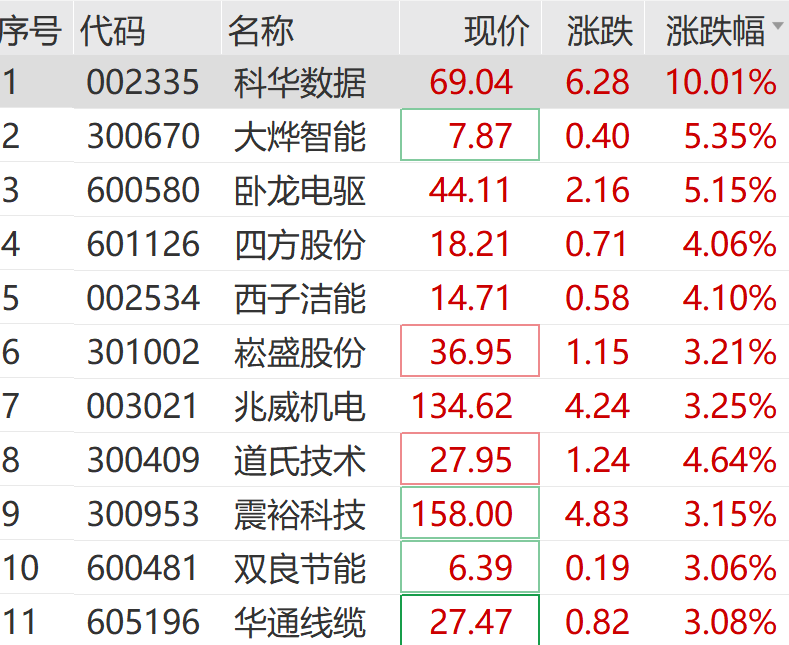This screenshot has height=645, width=789.
Task: View details for 兆威机电
Action: pos(300,406)
